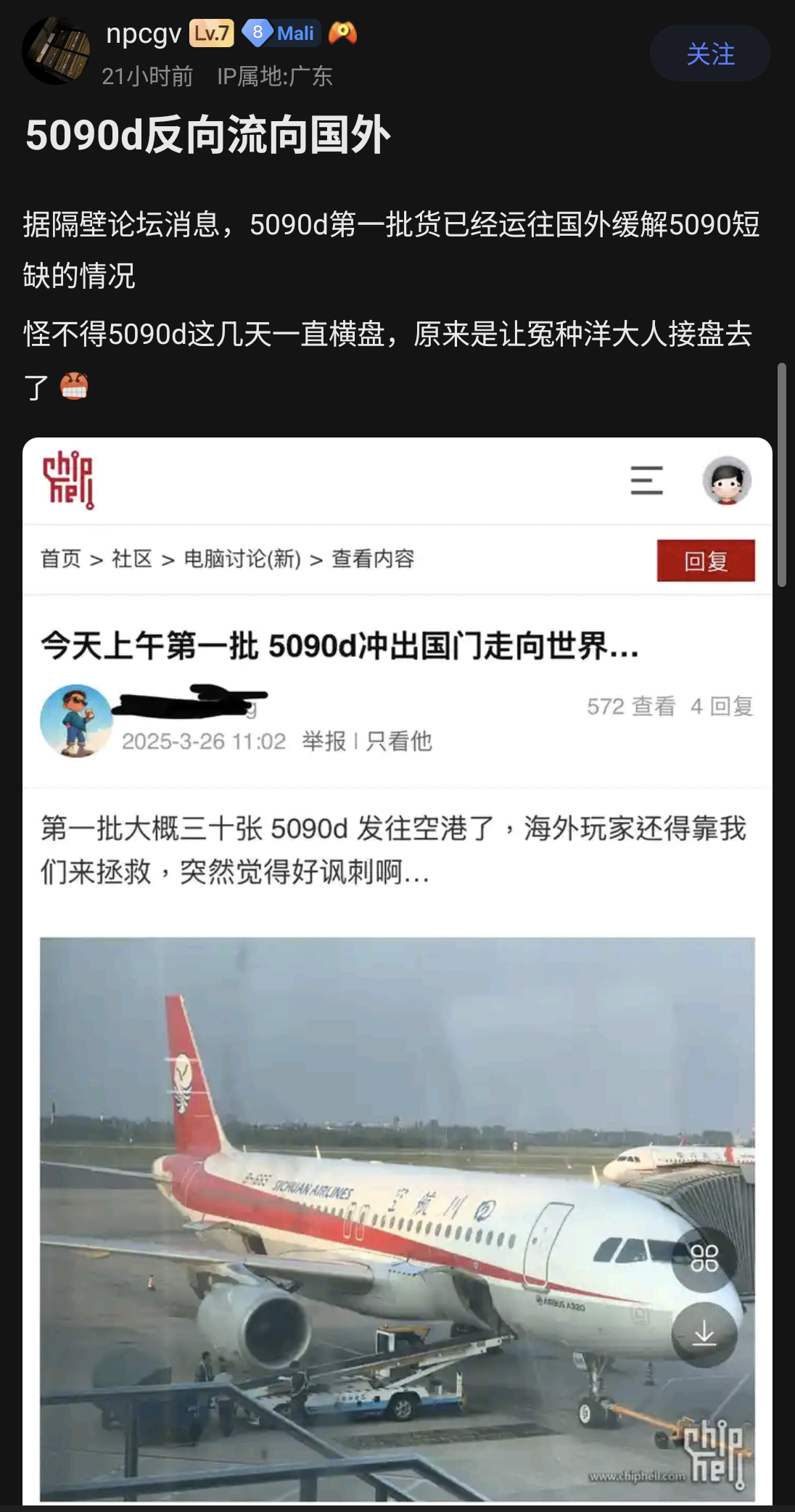Open the embedded Chiphell screenshot image
The height and width of the screenshot is (1512, 795).
397,971
